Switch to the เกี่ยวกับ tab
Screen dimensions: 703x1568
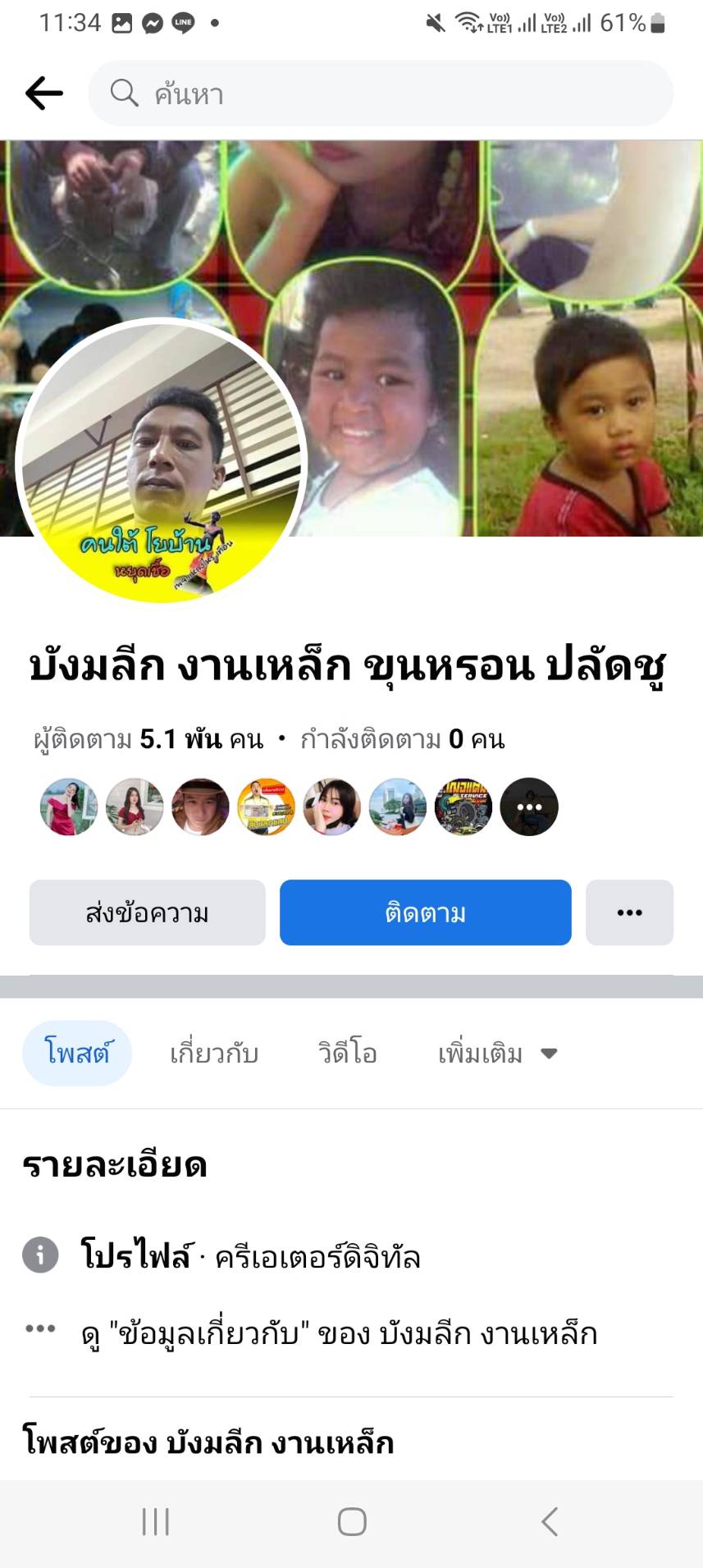pyautogui.click(x=214, y=1053)
